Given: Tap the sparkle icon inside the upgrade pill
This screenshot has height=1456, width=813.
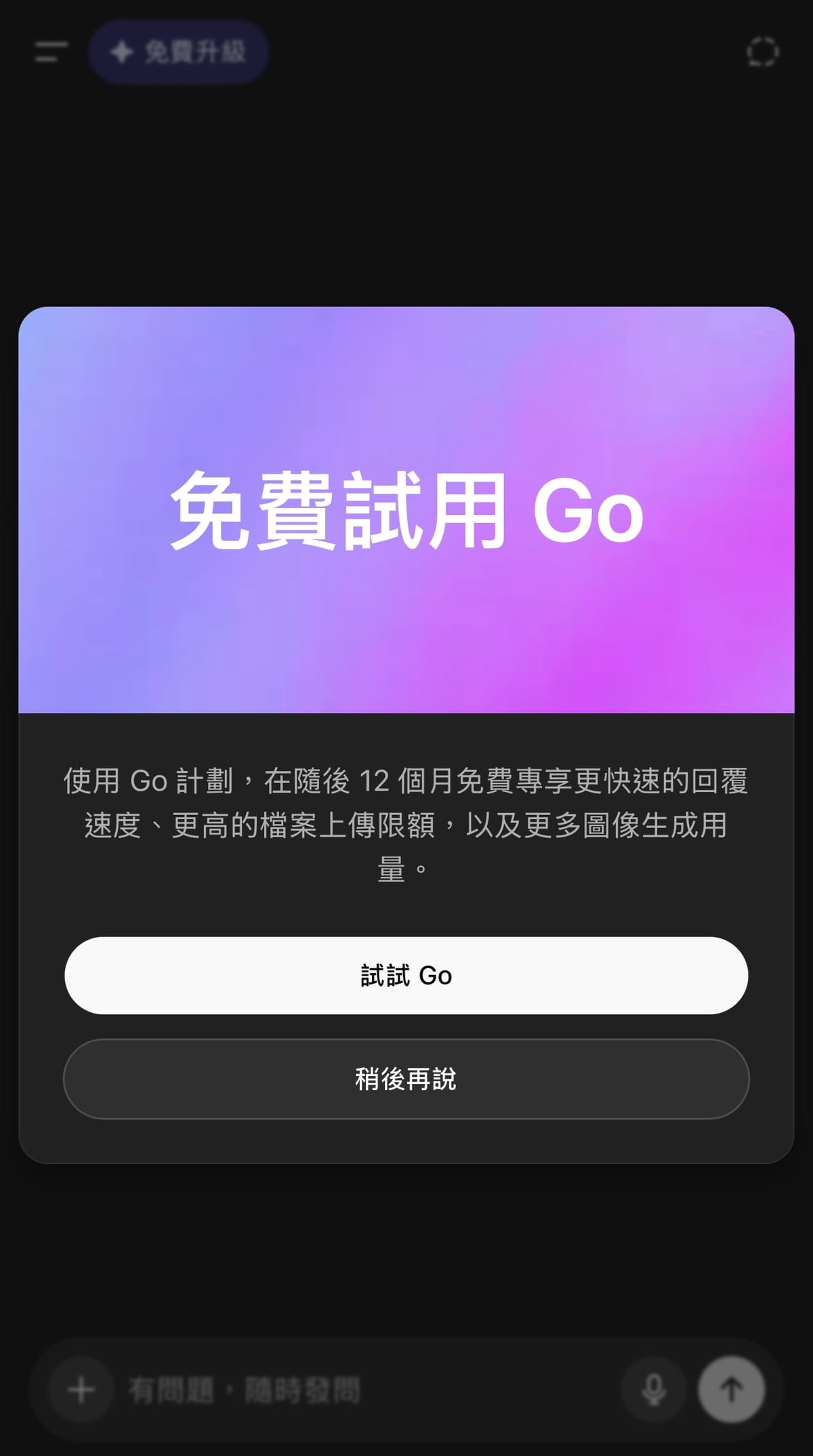Looking at the screenshot, I should (121, 52).
